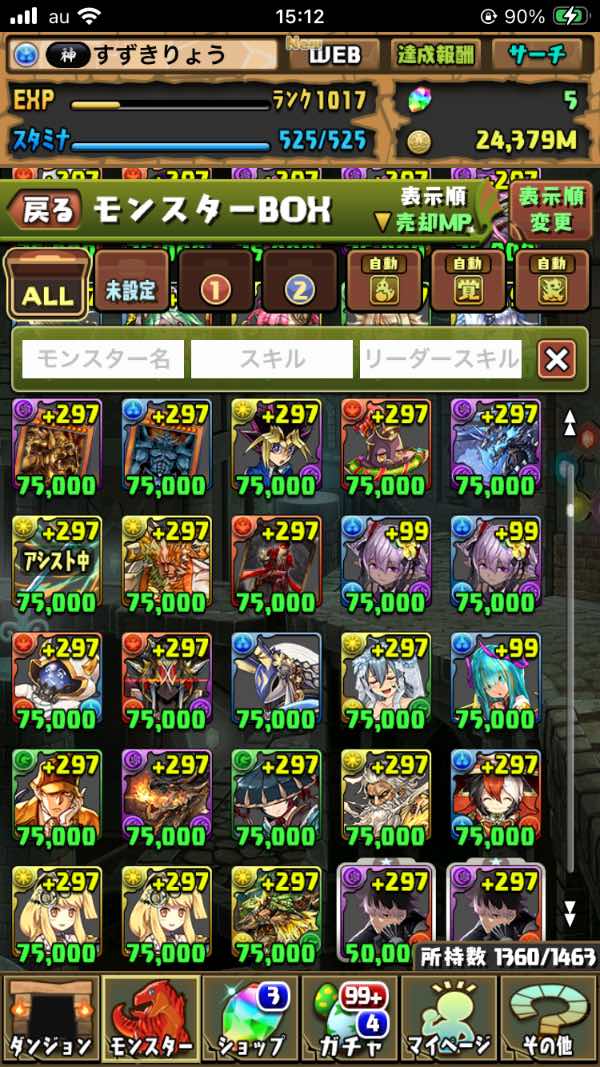Switch to the red number 1 tab
Viewport: 600px width, 1067px height.
216,287
